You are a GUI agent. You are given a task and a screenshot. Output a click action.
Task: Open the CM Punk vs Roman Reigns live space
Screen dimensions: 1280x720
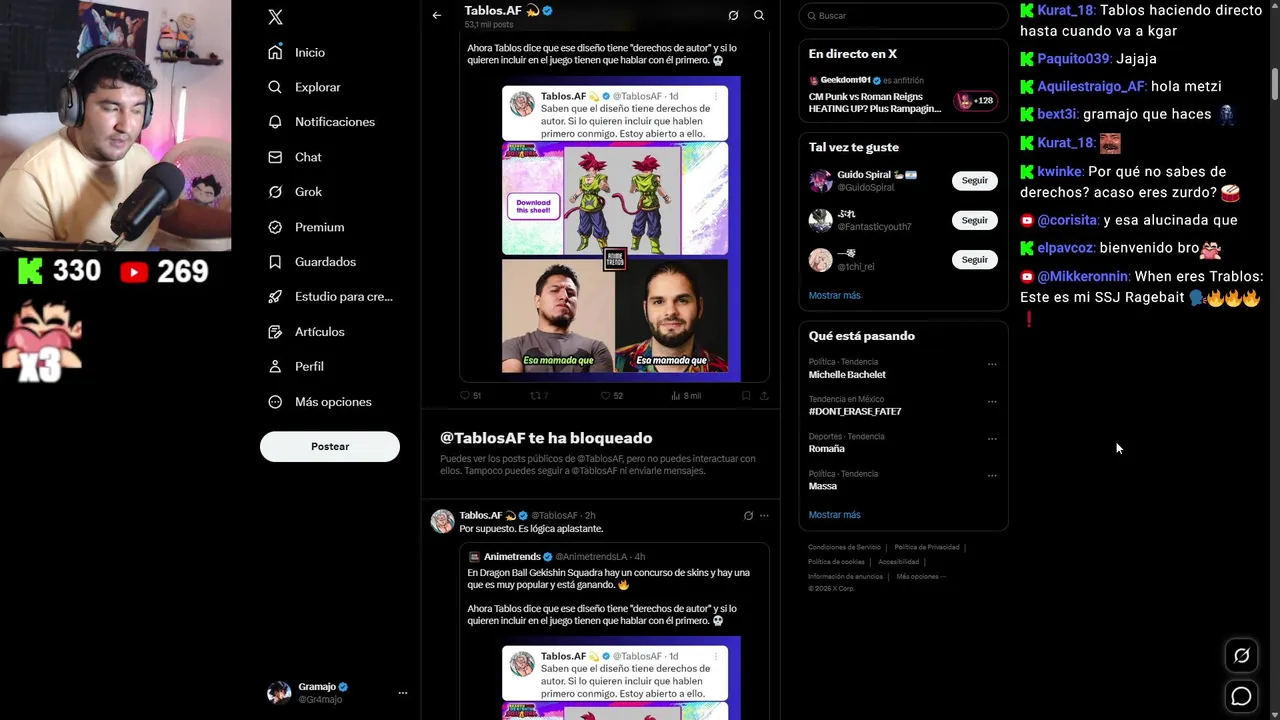[874, 103]
